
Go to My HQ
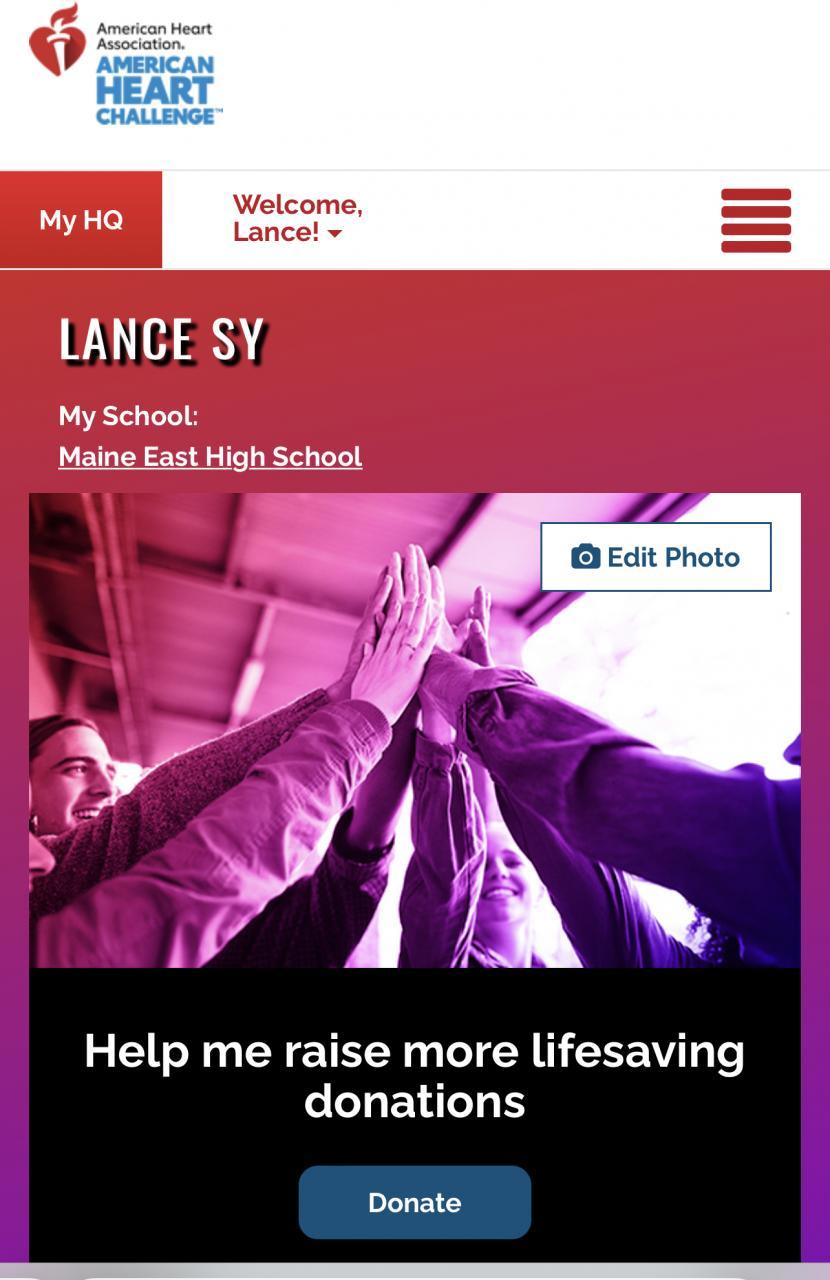point(81,220)
